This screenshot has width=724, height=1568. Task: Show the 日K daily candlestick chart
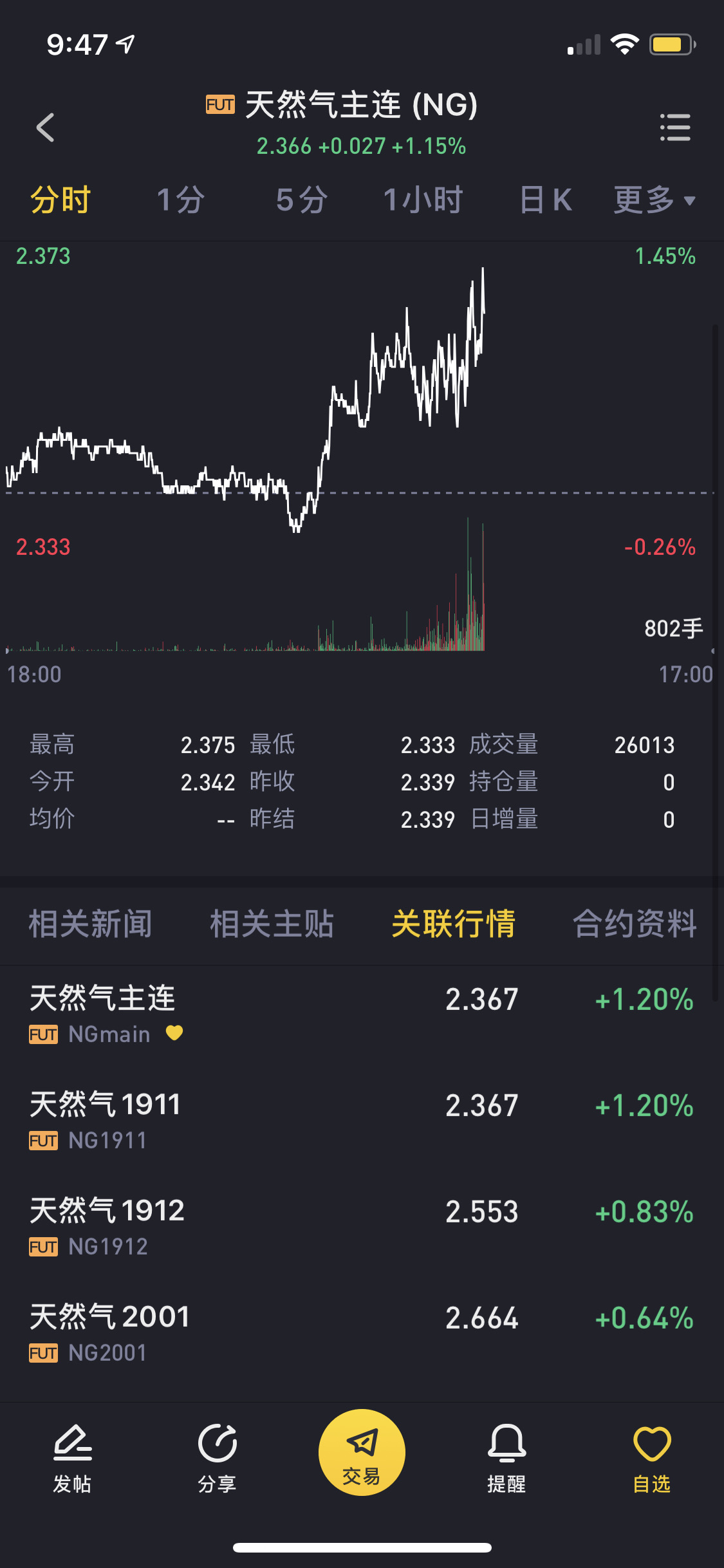coord(546,200)
